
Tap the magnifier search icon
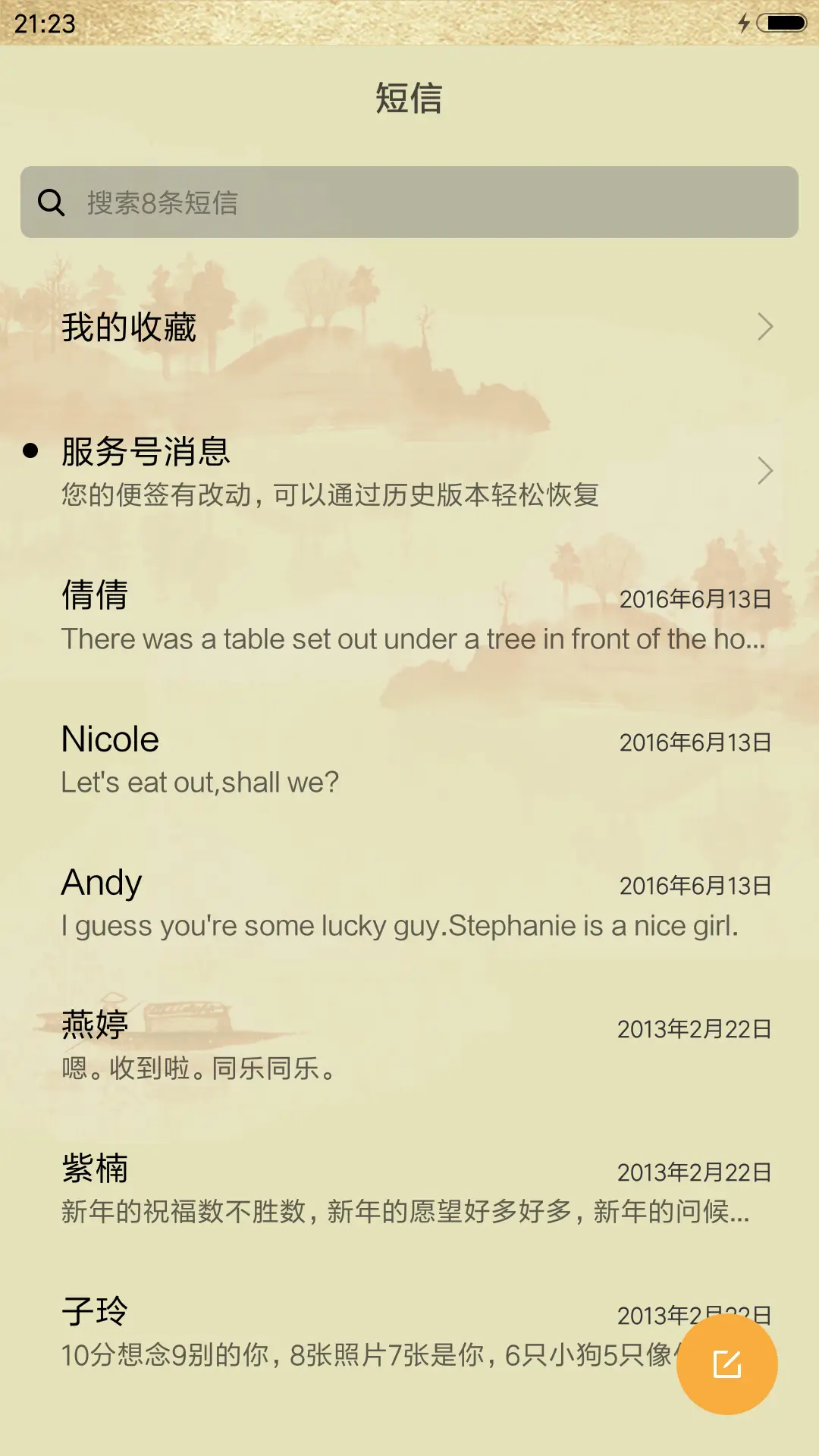click(x=50, y=202)
